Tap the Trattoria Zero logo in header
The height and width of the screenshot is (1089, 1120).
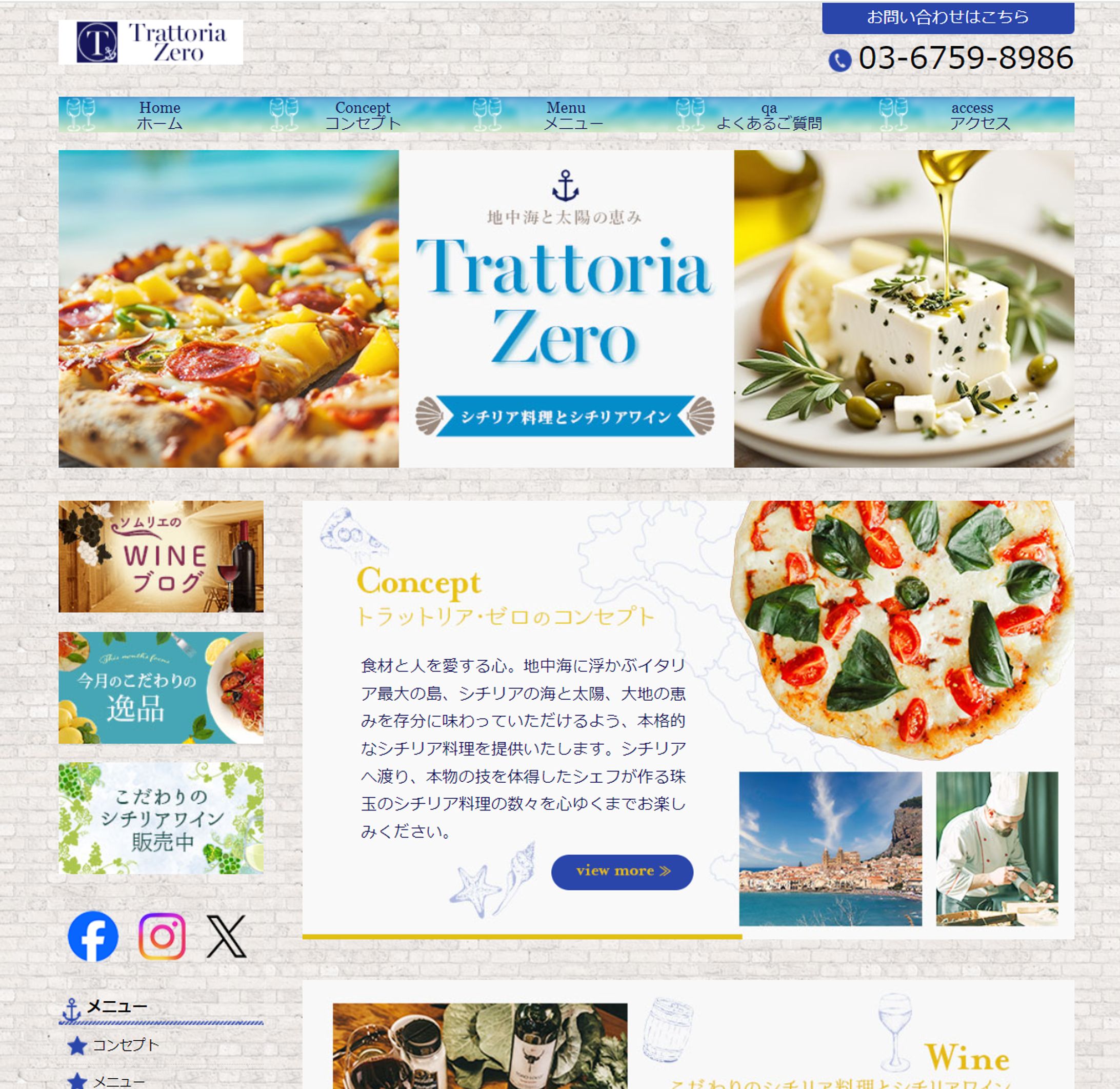click(151, 42)
